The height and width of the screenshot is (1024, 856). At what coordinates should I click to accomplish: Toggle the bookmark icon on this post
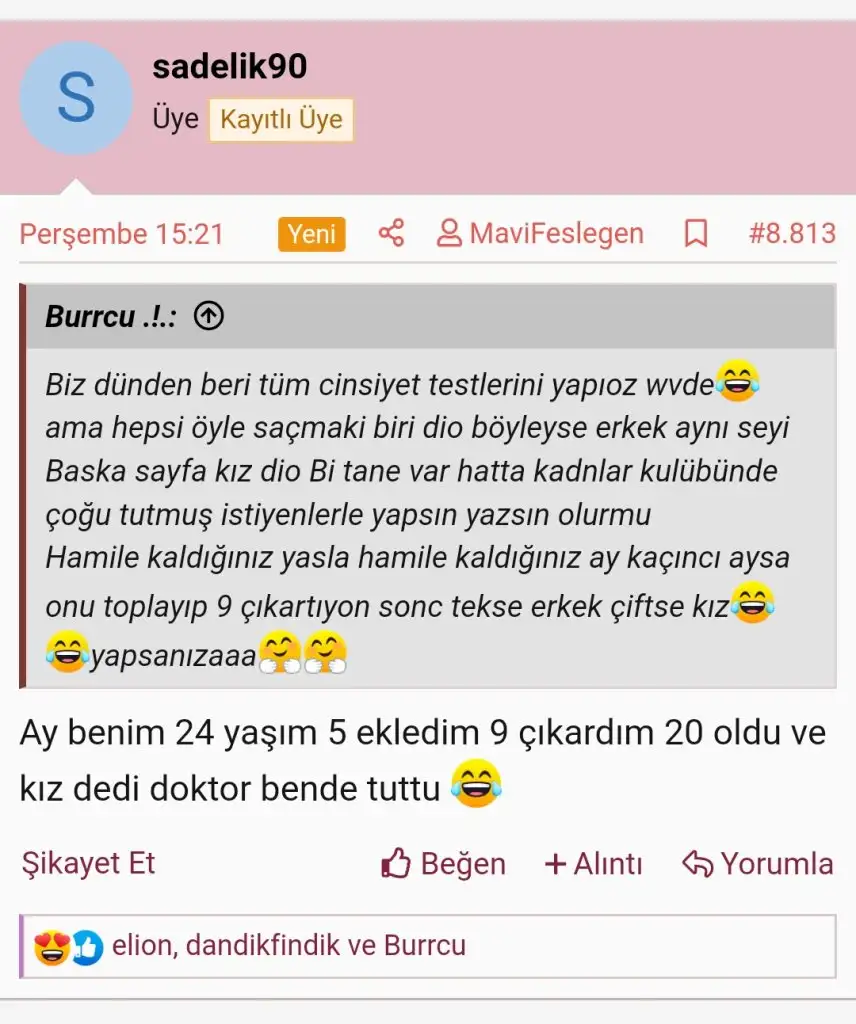click(696, 233)
